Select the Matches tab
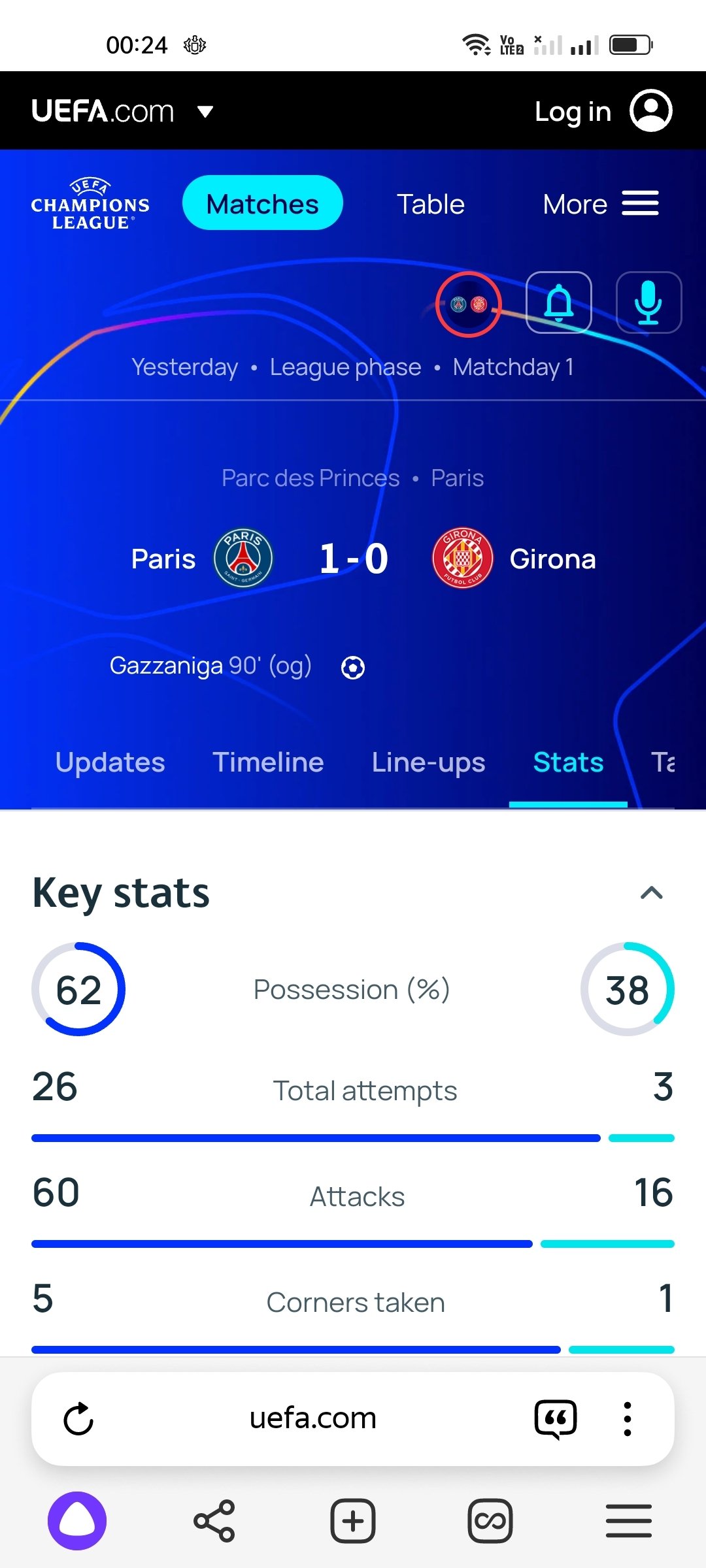 tap(262, 204)
